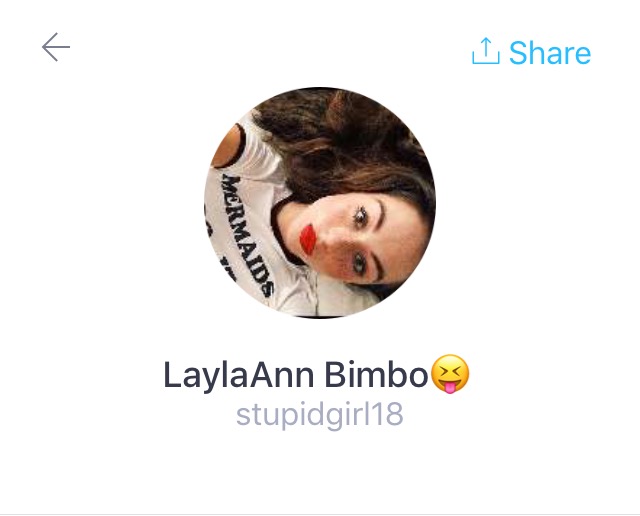Go back using the arrow
Image resolution: width=640 pixels, height=516 pixels.
pos(56,47)
